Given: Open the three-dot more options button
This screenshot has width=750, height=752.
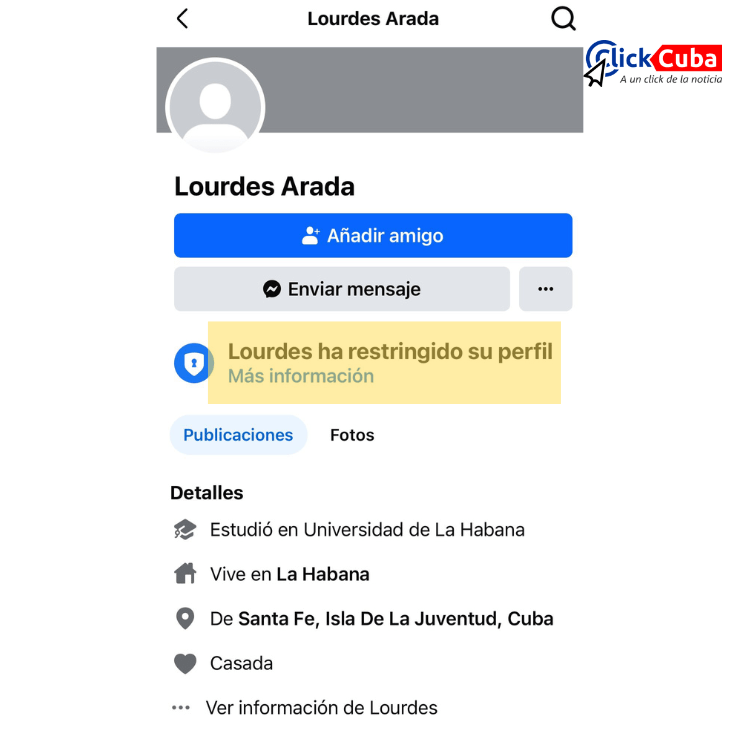Looking at the screenshot, I should point(545,289).
